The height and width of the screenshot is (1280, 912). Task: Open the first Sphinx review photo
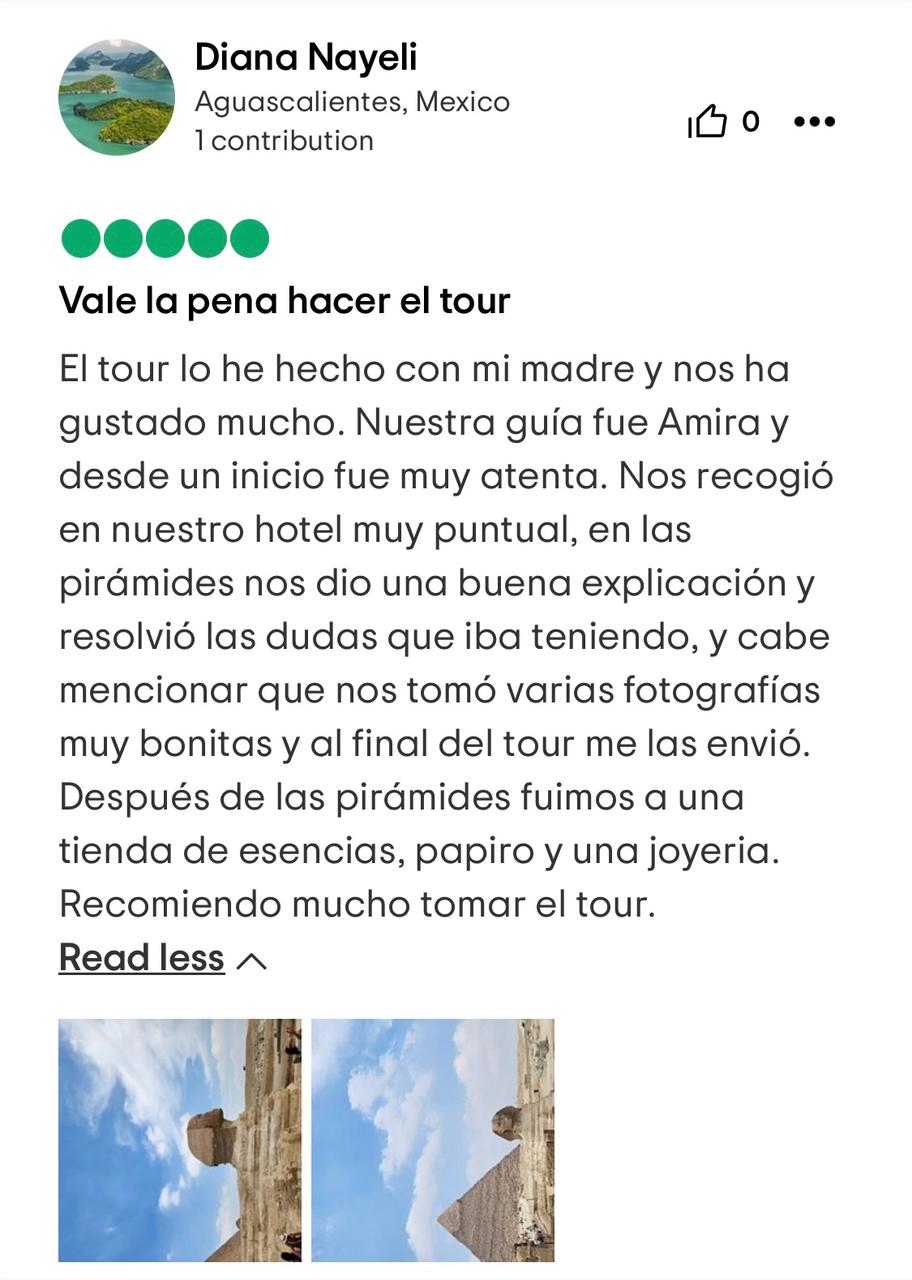click(x=180, y=1140)
